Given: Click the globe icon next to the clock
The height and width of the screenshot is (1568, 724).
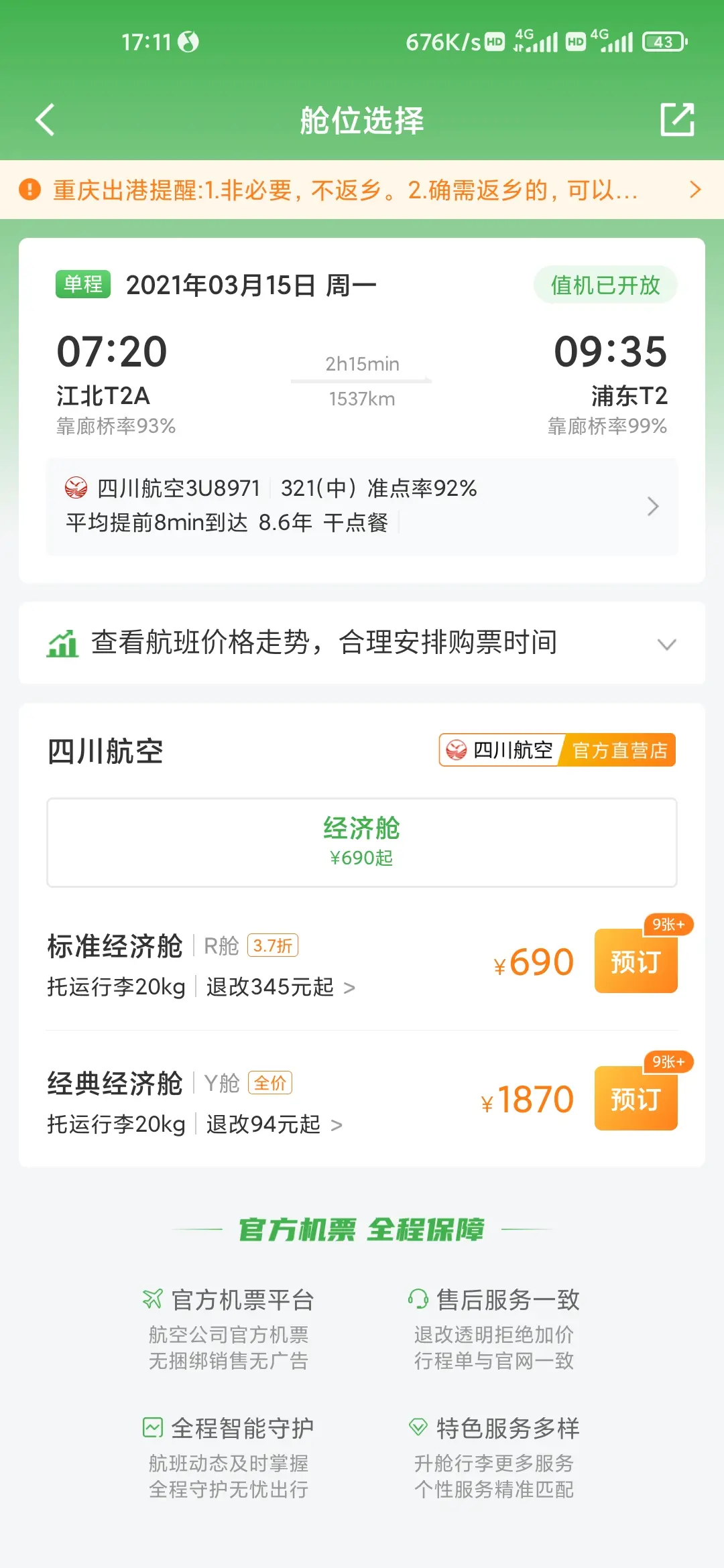Looking at the screenshot, I should pyautogui.click(x=188, y=40).
